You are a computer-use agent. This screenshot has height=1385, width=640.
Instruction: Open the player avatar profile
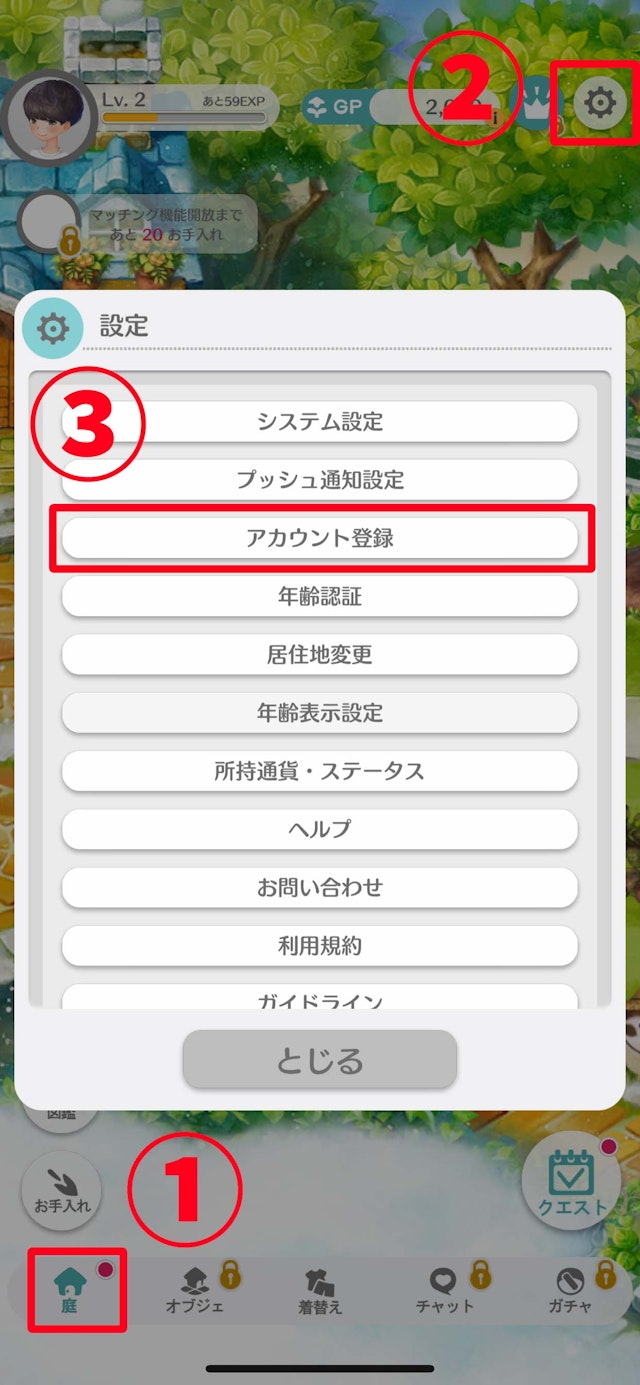49,115
